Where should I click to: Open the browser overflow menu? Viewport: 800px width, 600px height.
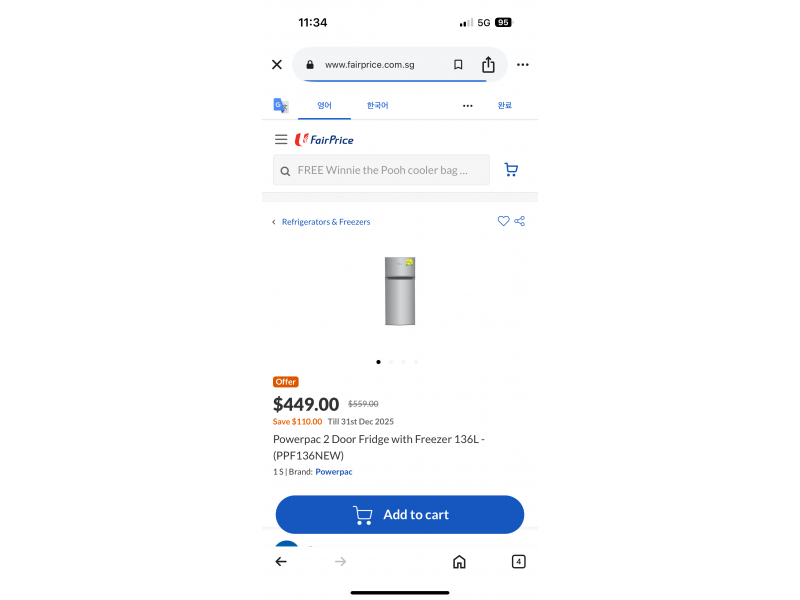[522, 65]
